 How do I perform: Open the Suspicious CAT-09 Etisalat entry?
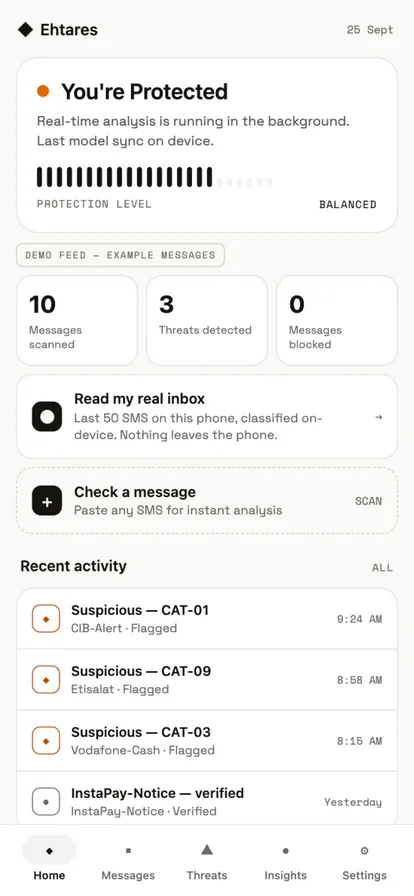point(207,680)
